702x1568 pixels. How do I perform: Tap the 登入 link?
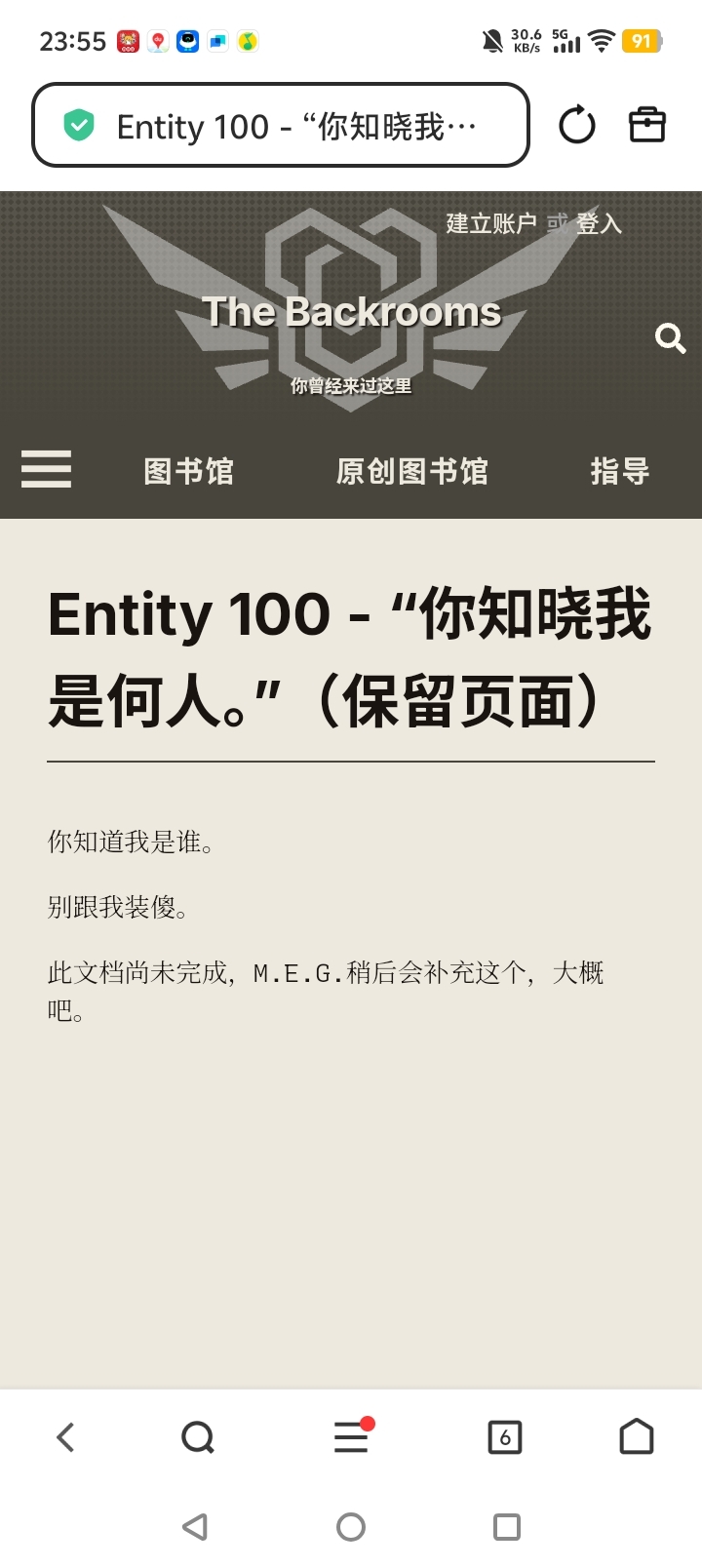[x=599, y=224]
